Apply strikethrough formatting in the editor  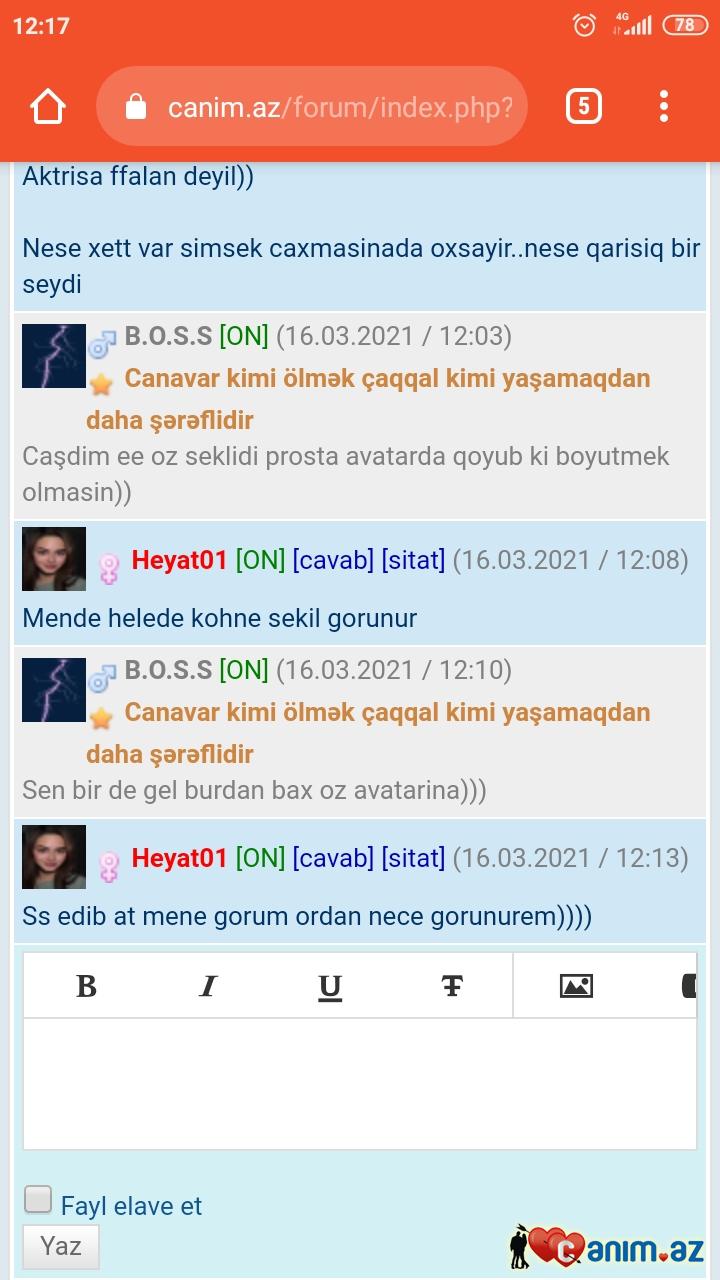[x=452, y=987]
